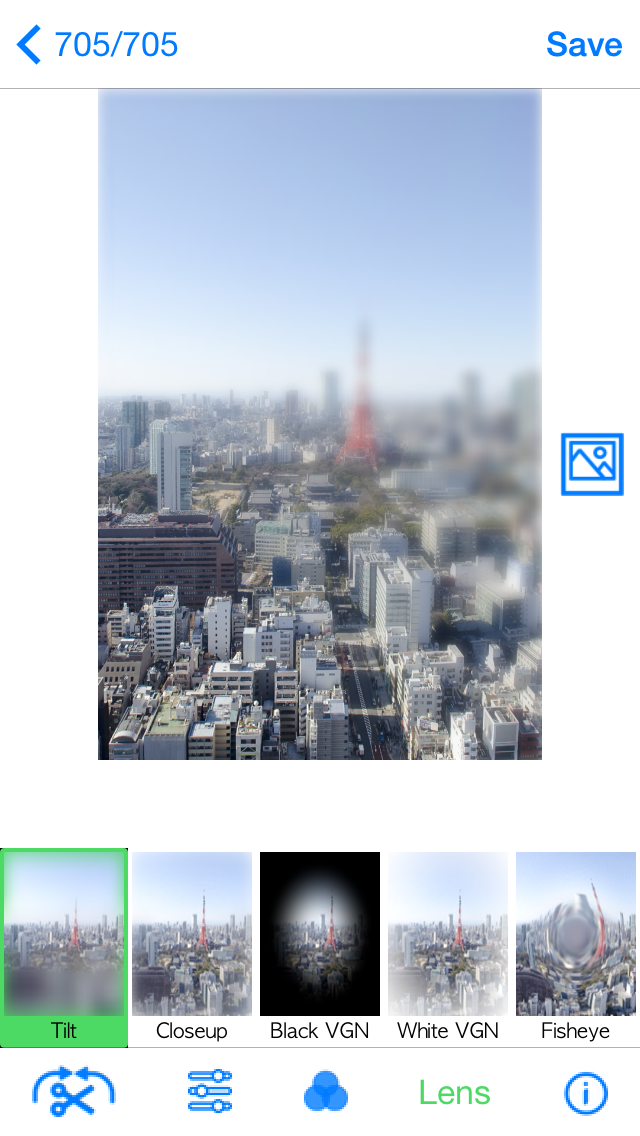Open the adjustment sliders tool
This screenshot has height=1136, width=640.
pyautogui.click(x=209, y=1092)
